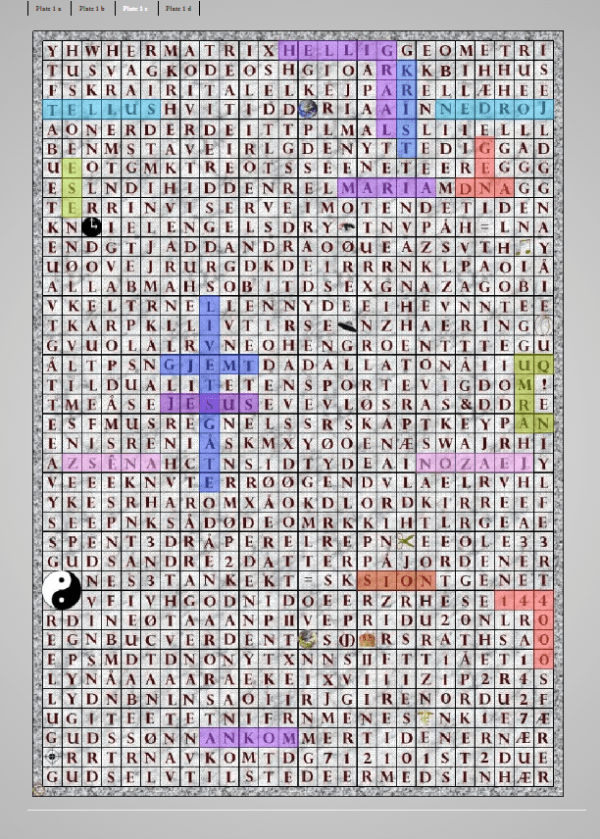The image size is (600, 839).
Task: Go to the Plate 1 d tab
Action: pyautogui.click(x=178, y=8)
